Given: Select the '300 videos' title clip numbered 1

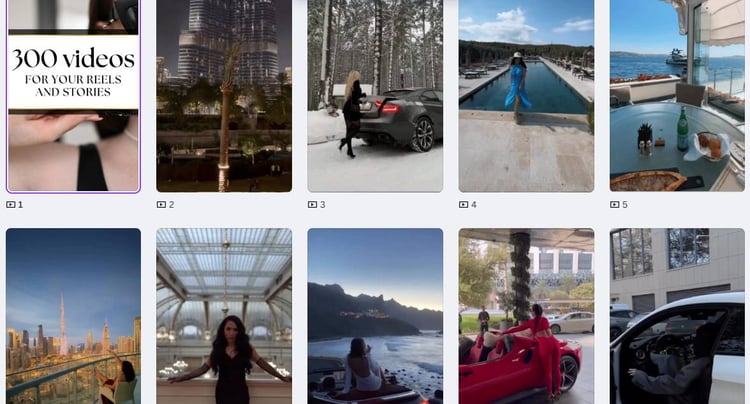Looking at the screenshot, I should (x=73, y=95).
